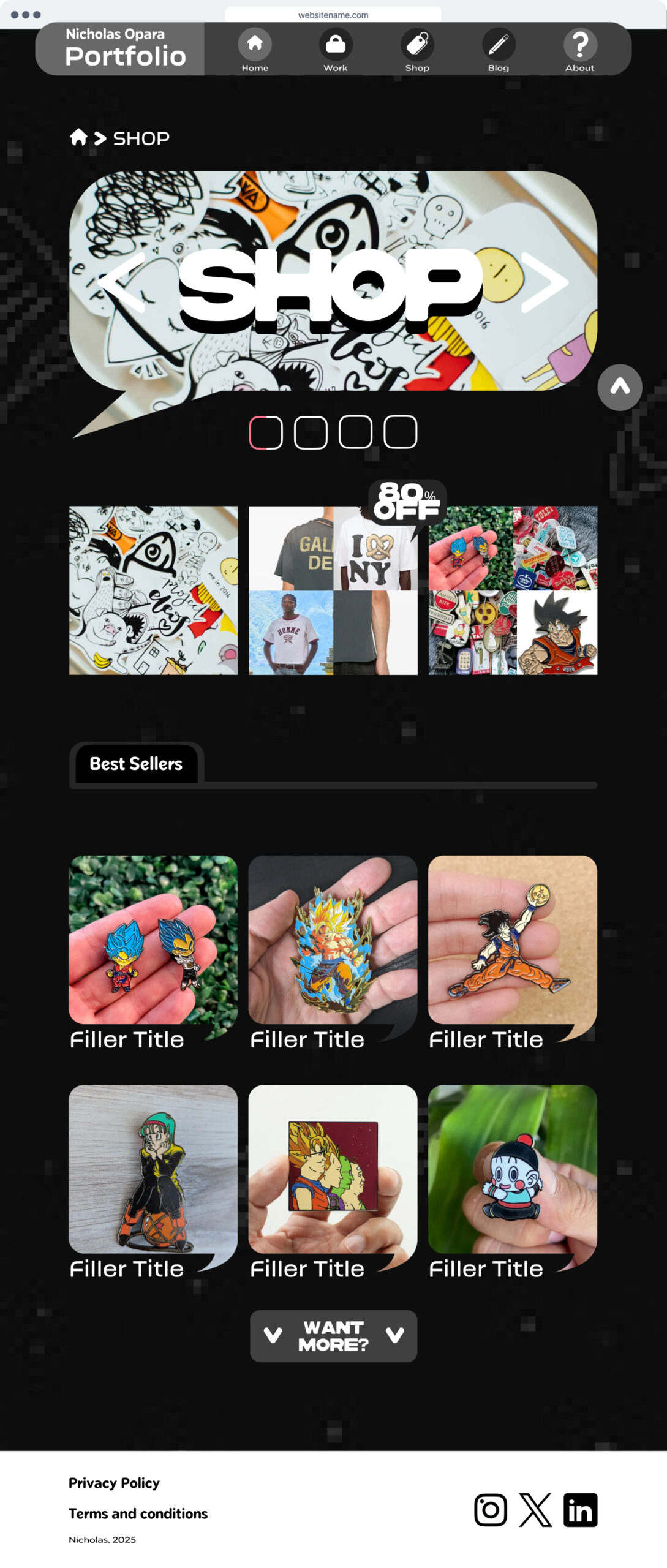Show the previous banner slide
Screen dimensions: 667x1568
[122, 282]
